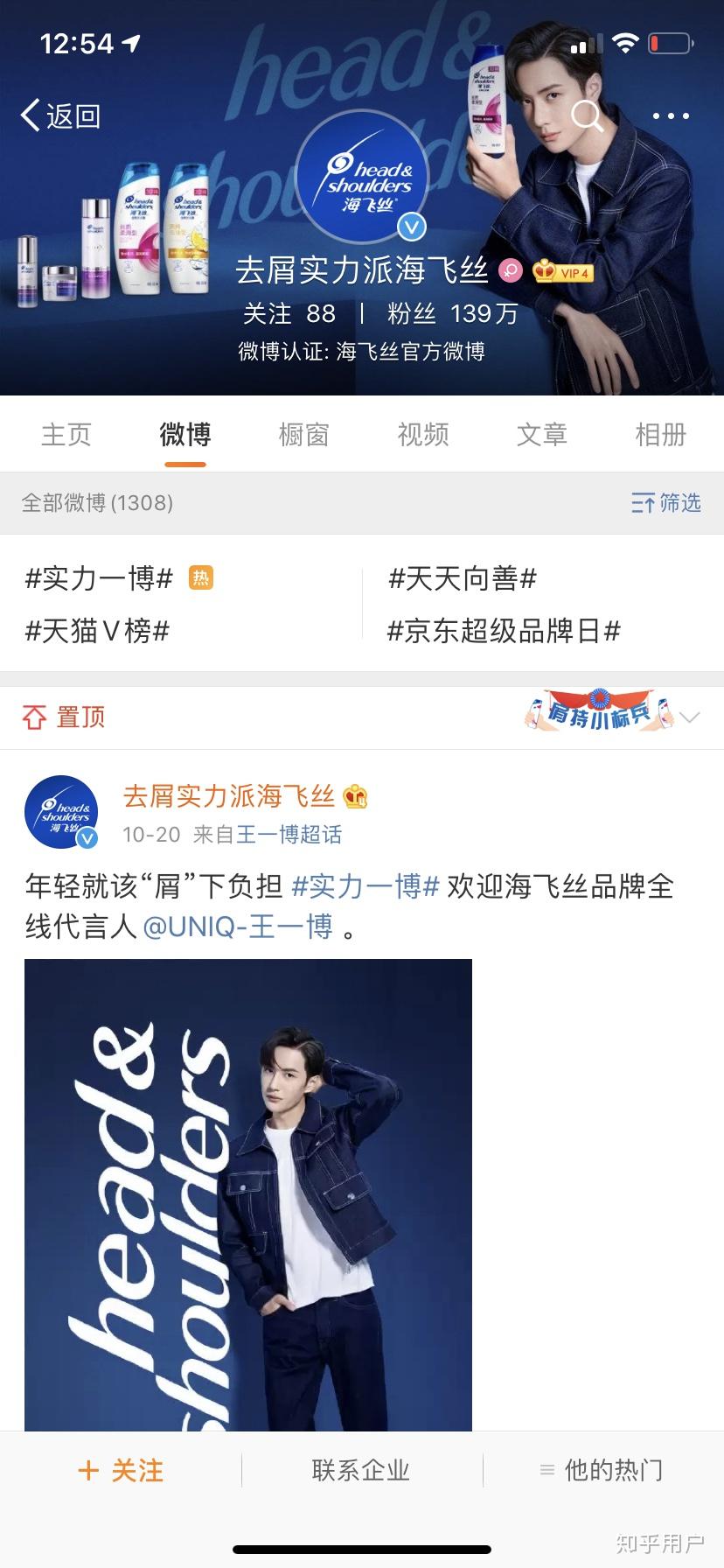This screenshot has width=724, height=1568.
Task: Open the 他的热门 menu
Action: (602, 1471)
